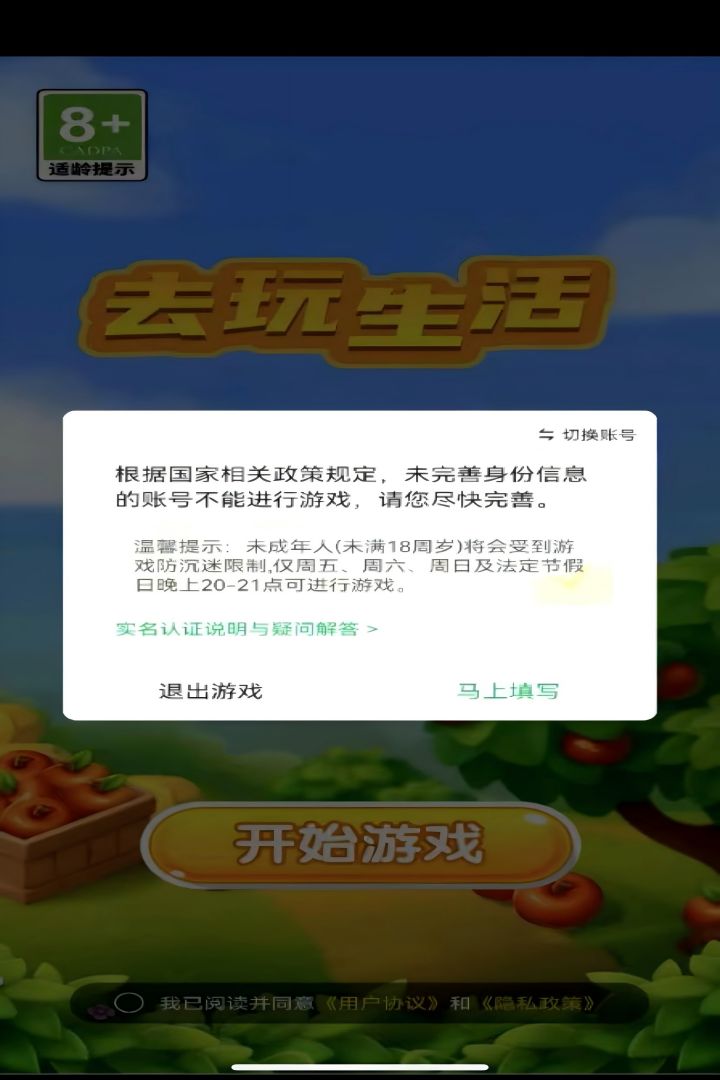The height and width of the screenshot is (1080, 720).
Task: Check the agreement consent circle
Action: click(x=129, y=1002)
